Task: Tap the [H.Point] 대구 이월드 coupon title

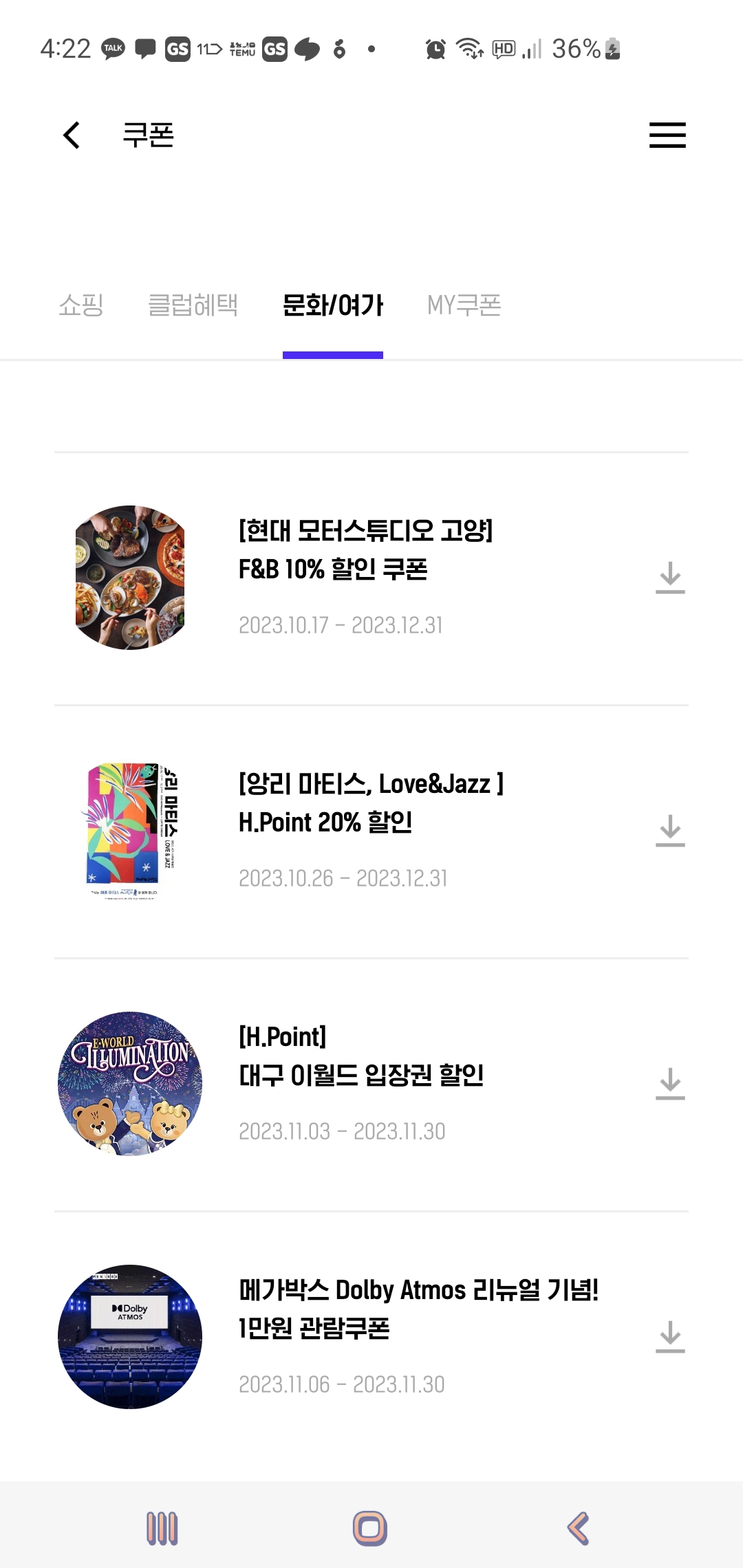Action: point(361,1057)
